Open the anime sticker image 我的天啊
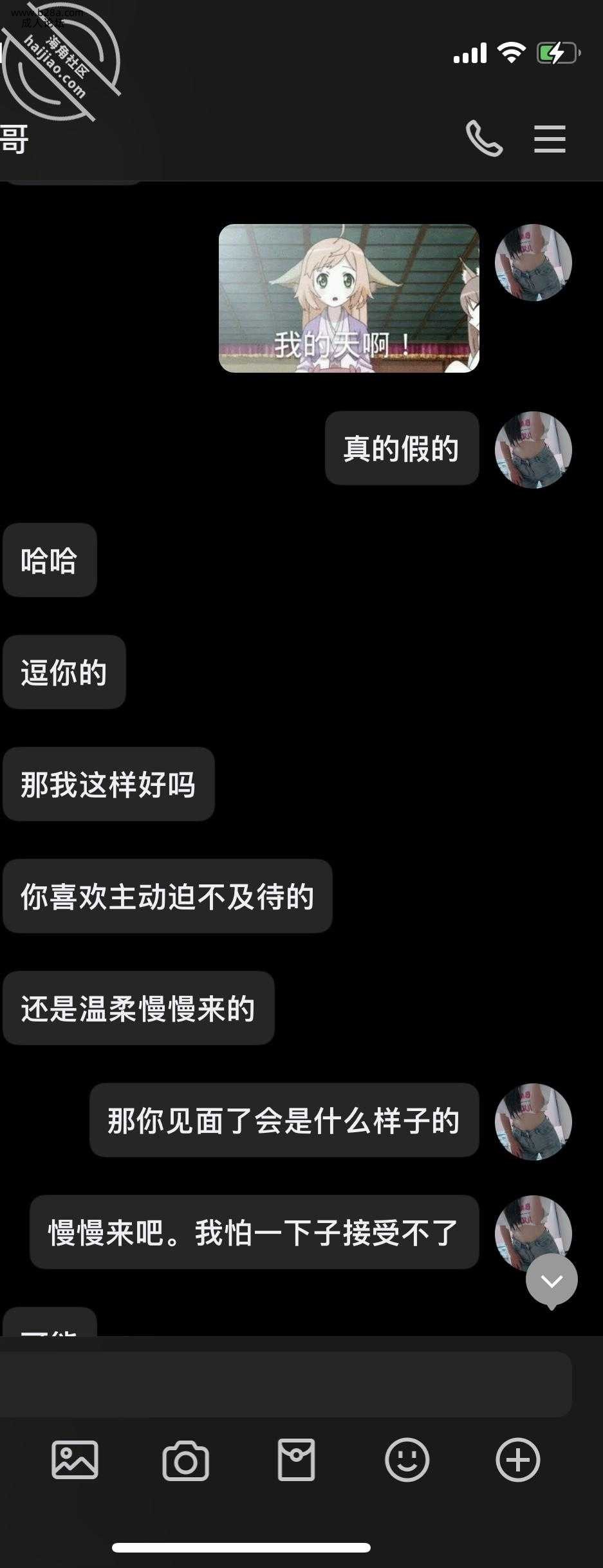Image resolution: width=603 pixels, height=1568 pixels. pos(349,298)
